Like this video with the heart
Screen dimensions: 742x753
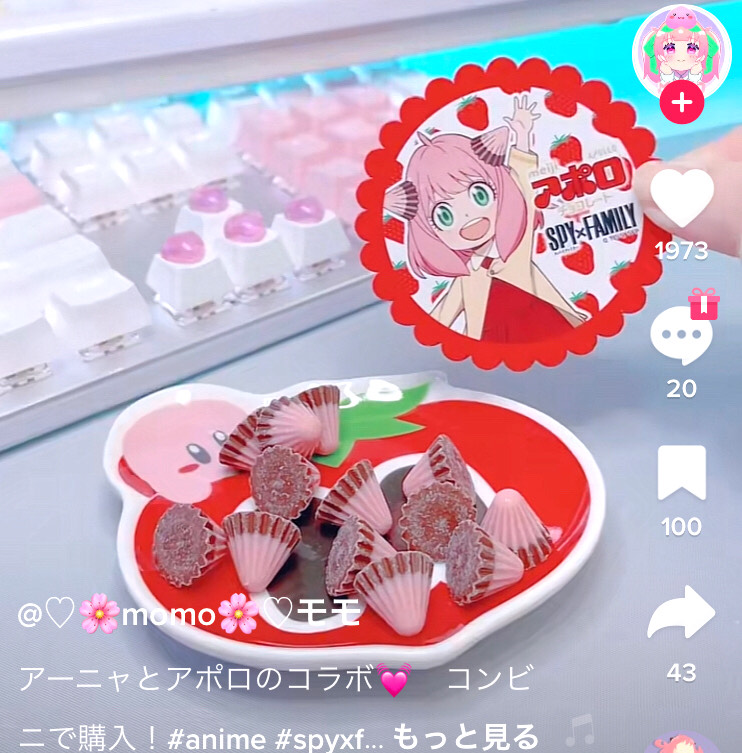[x=681, y=197]
